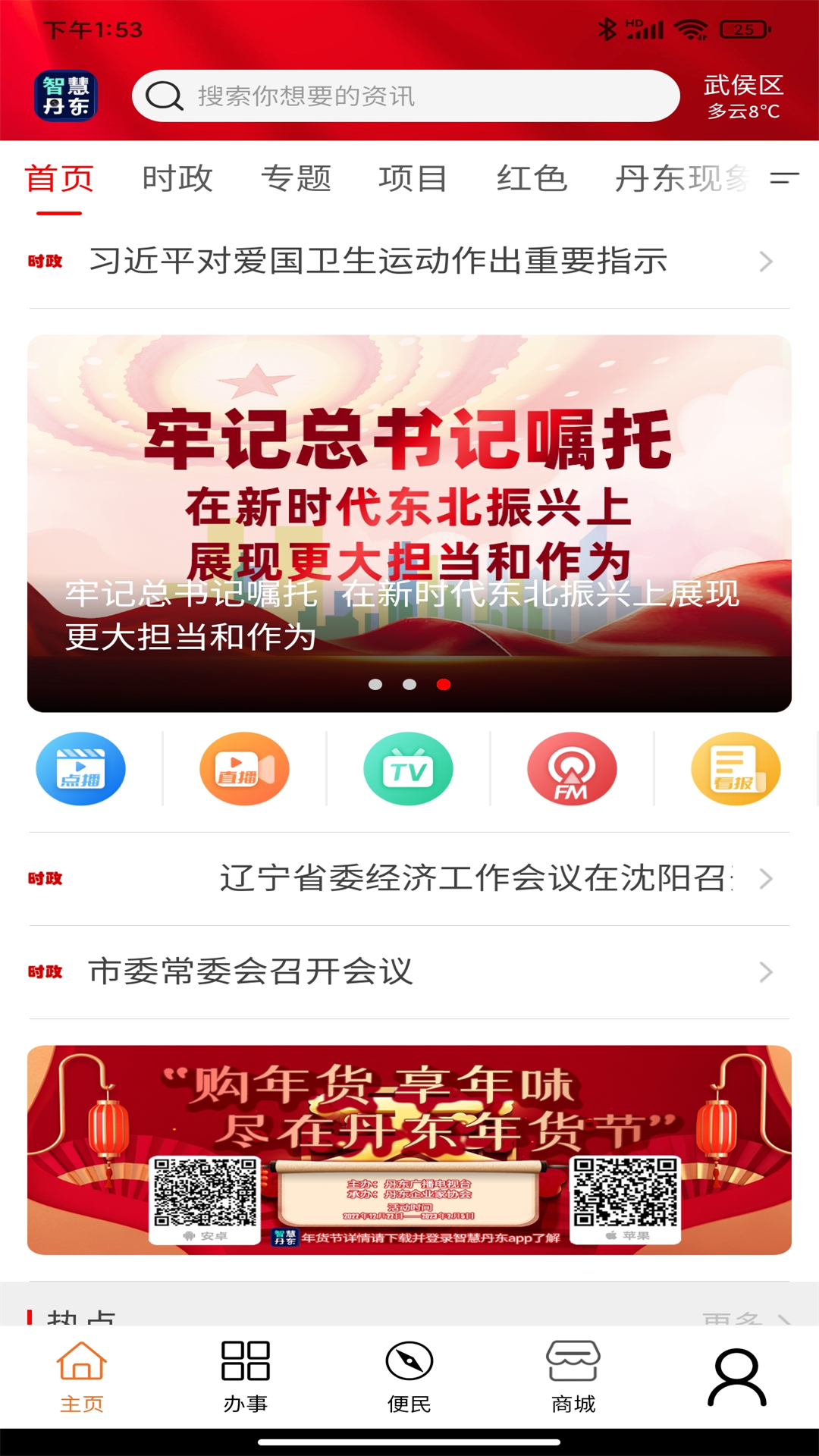Open the 智慧丹东 app logo

coord(64,96)
